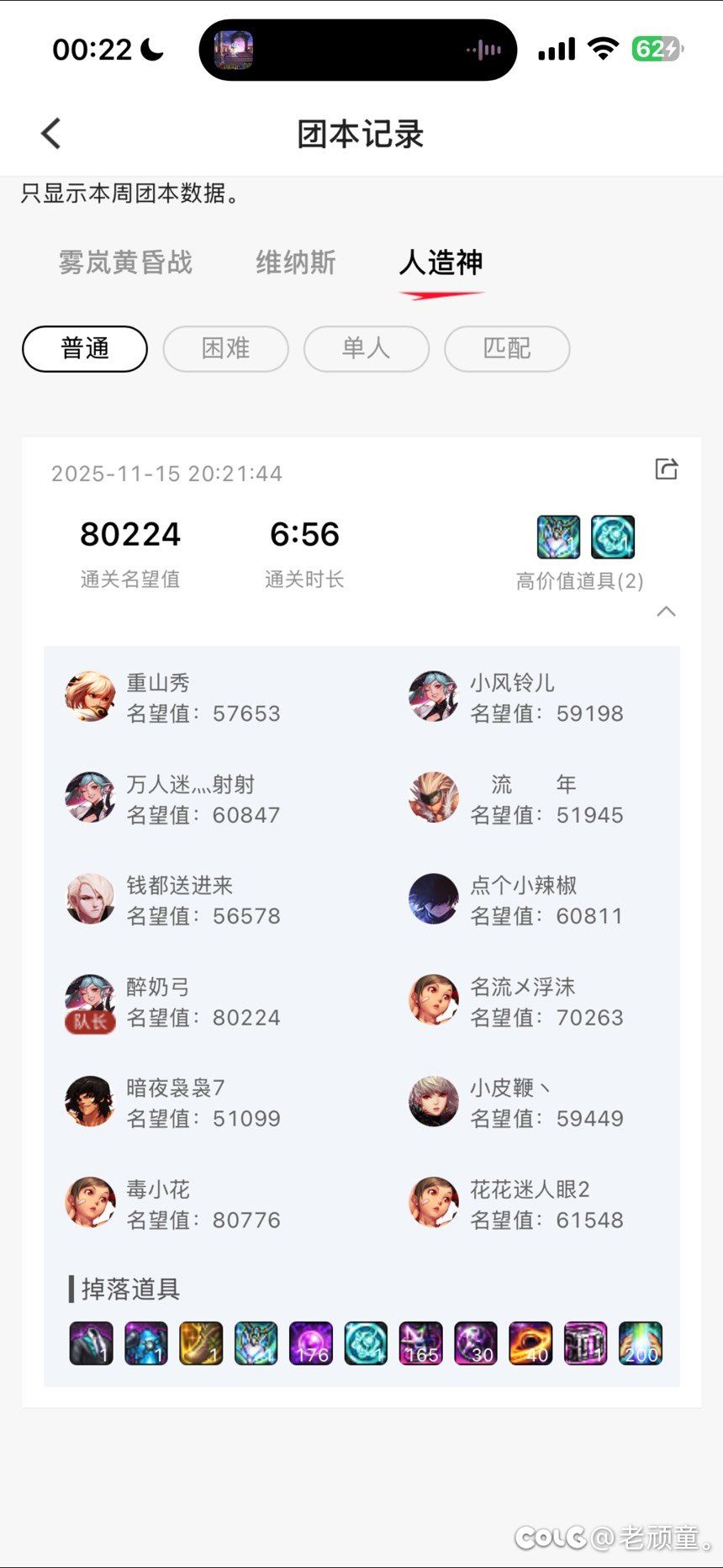Tap the share icon on the raid record card

(666, 469)
